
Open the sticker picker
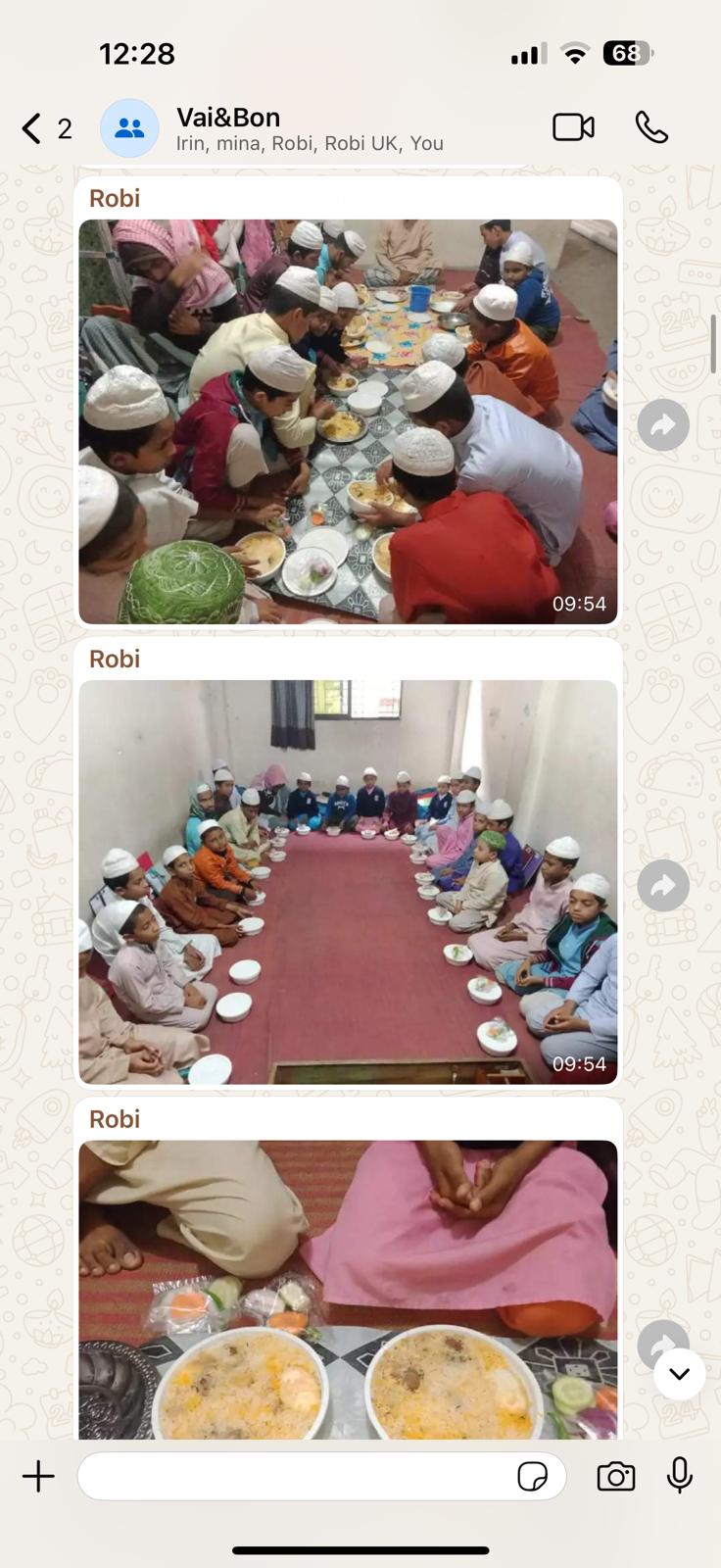click(x=532, y=1476)
